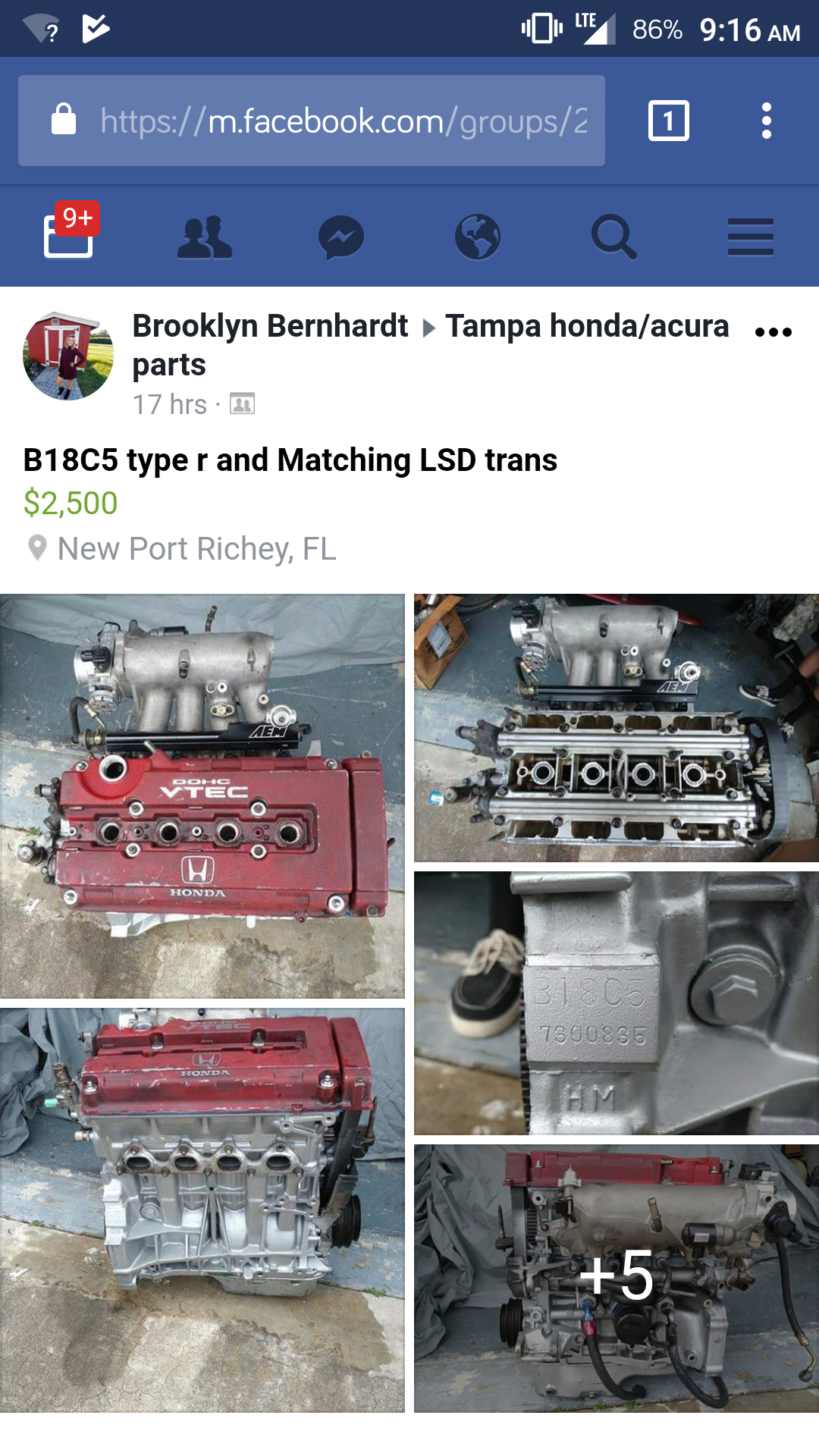819x1456 pixels.
Task: View the red VTEC valve cover photo
Action: (x=202, y=795)
